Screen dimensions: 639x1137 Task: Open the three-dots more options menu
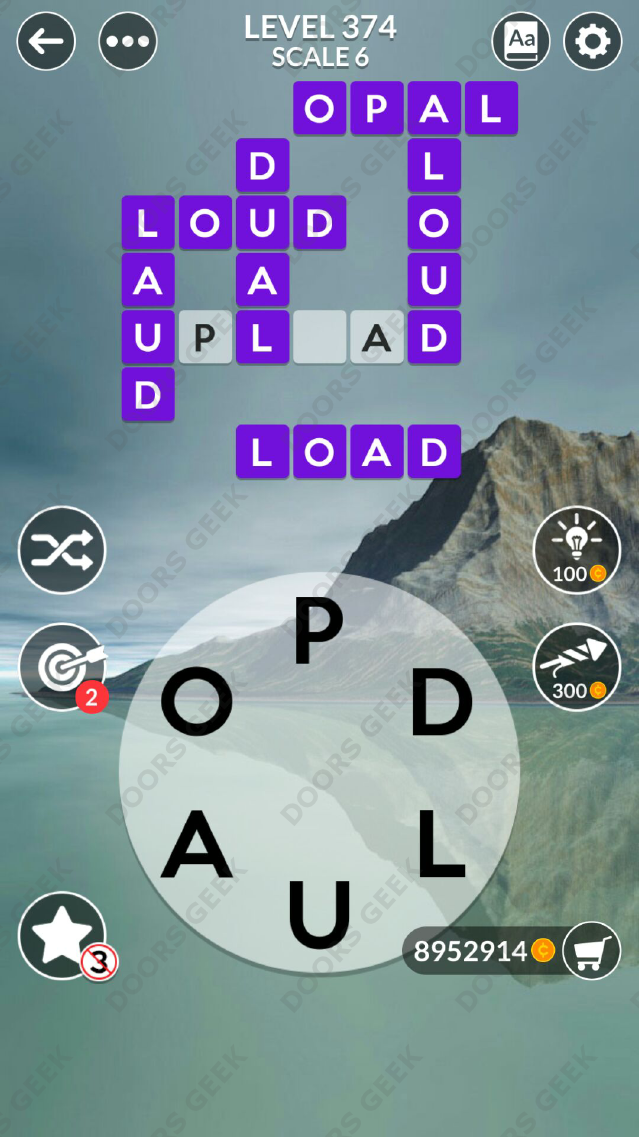pyautogui.click(x=128, y=41)
